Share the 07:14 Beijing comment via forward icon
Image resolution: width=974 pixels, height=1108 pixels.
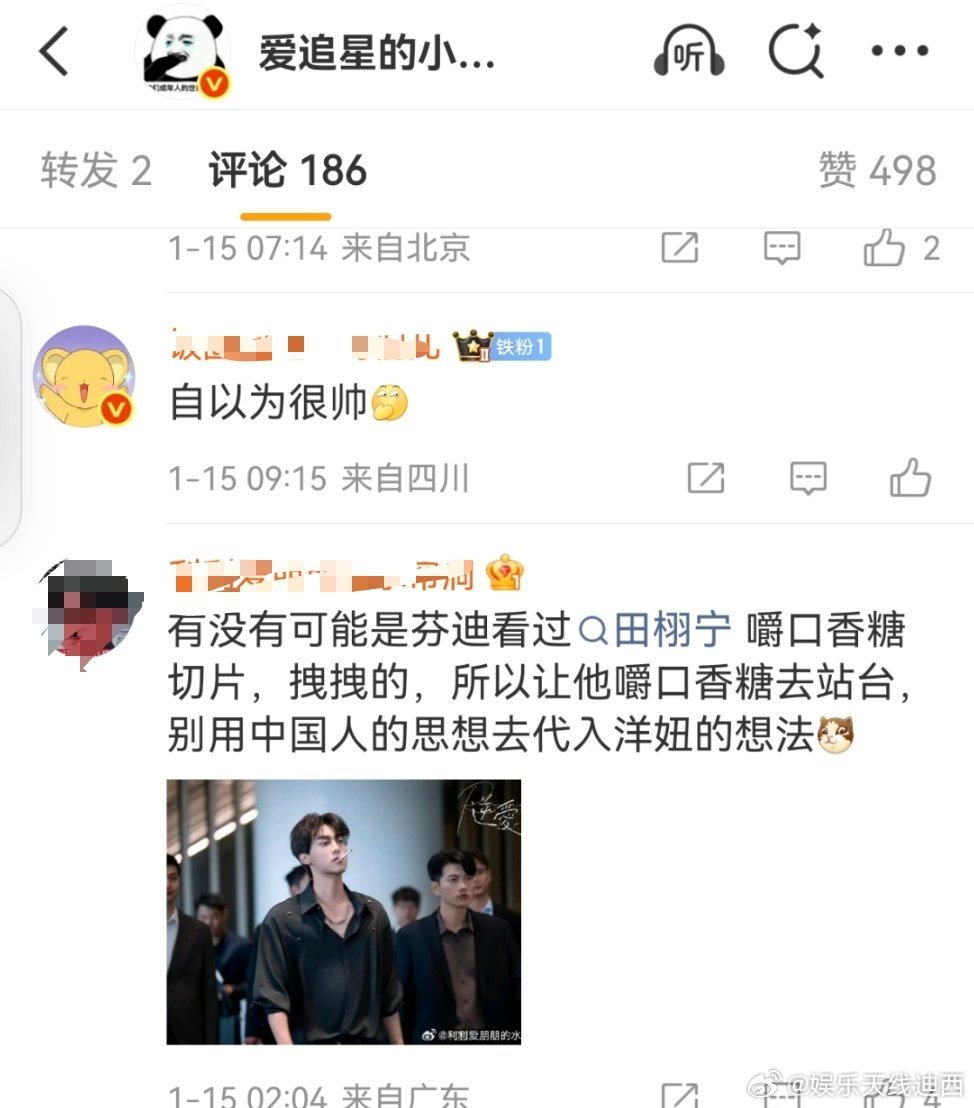tap(680, 248)
